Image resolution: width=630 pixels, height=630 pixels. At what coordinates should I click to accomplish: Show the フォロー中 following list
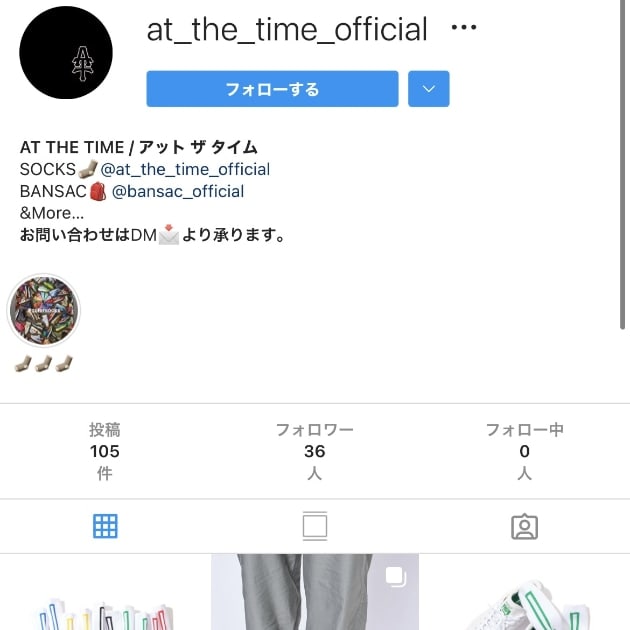pyautogui.click(x=524, y=451)
